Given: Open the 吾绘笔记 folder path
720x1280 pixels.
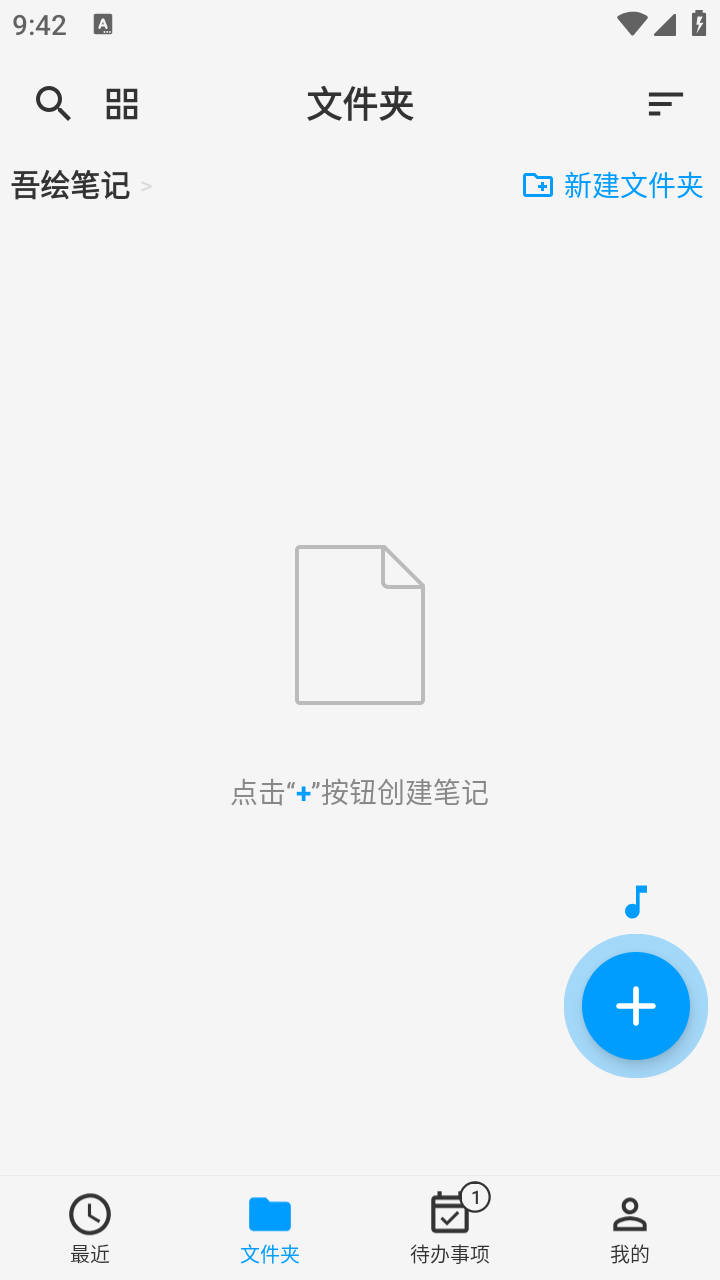Looking at the screenshot, I should pyautogui.click(x=70, y=186).
